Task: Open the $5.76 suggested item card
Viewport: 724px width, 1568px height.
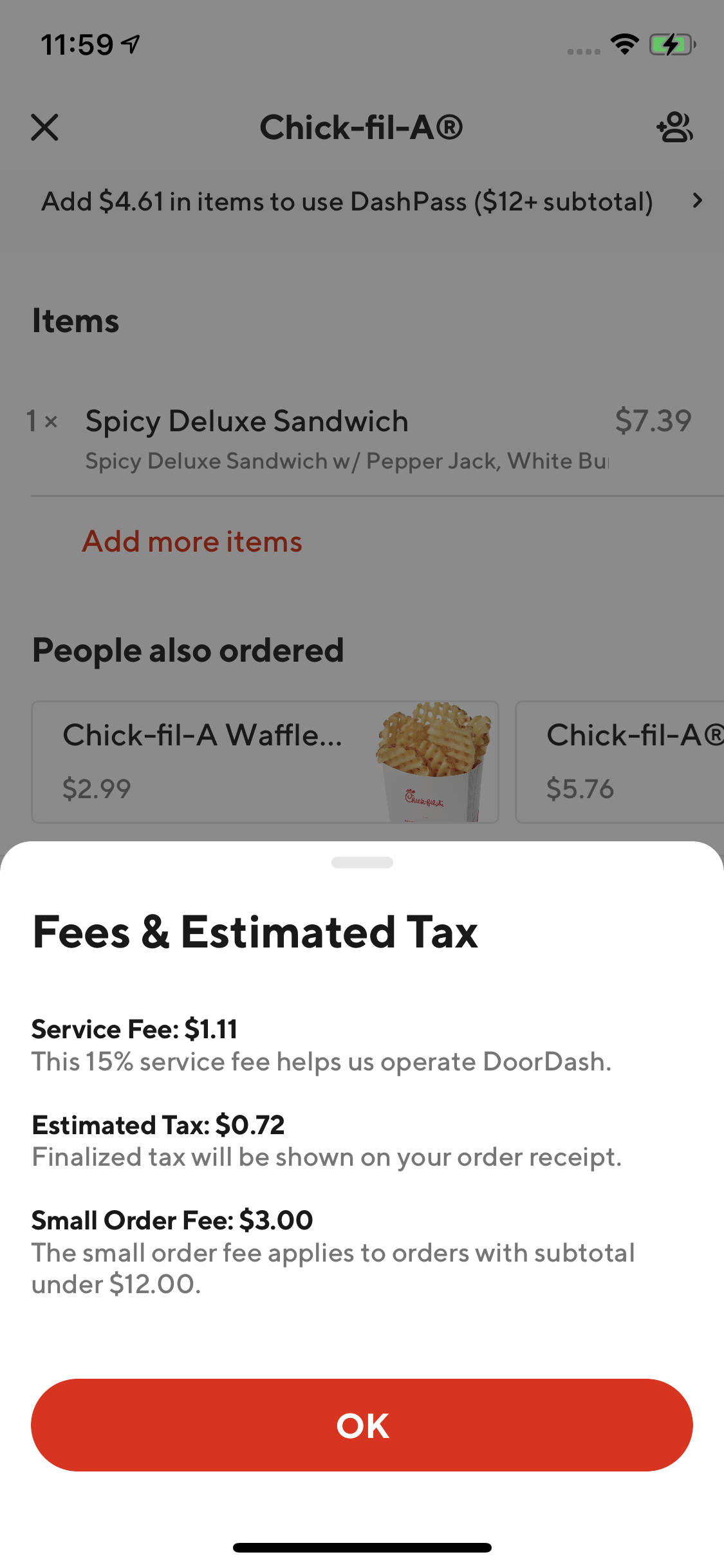Action: point(620,761)
